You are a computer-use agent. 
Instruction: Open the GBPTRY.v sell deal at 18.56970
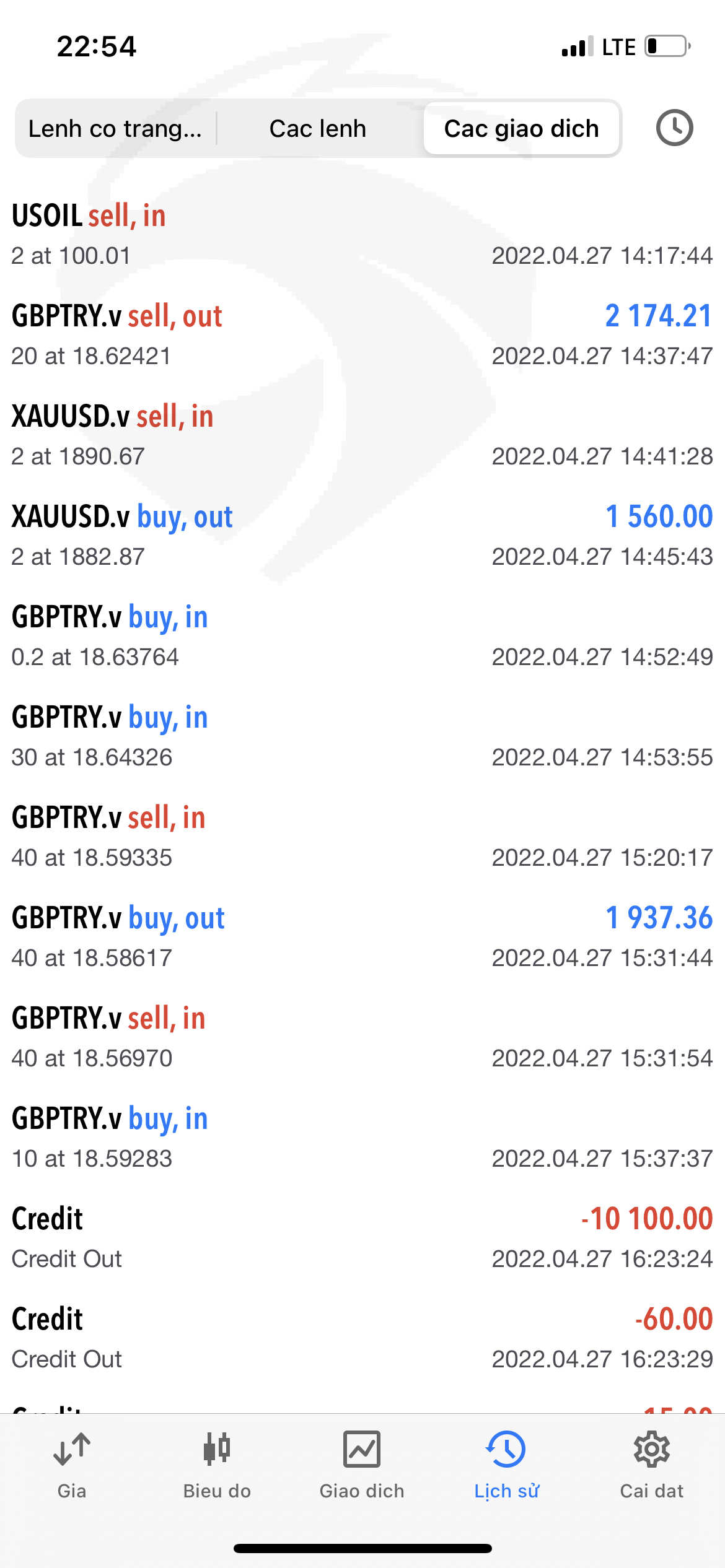tap(362, 1038)
